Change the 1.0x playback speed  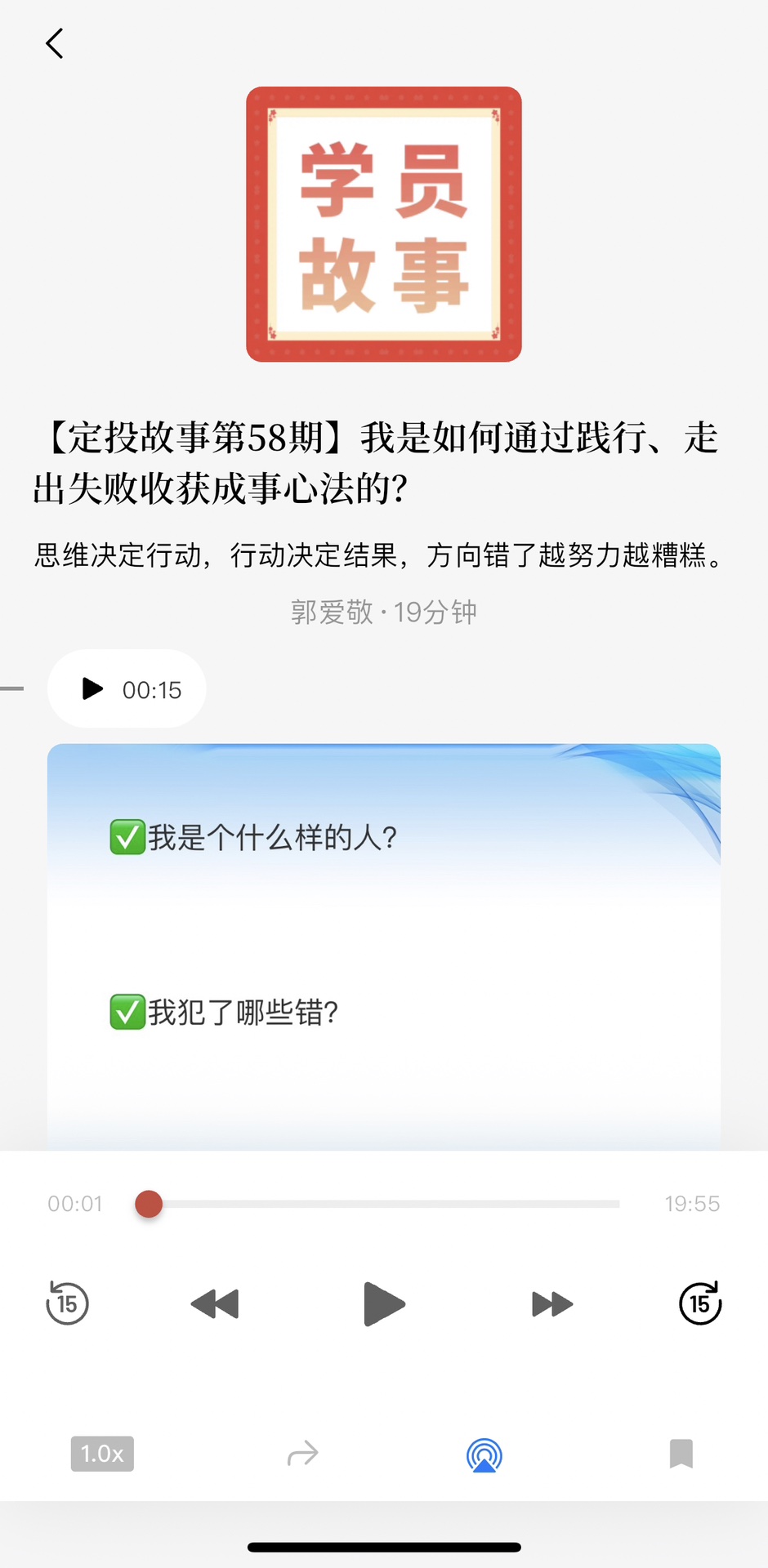[x=102, y=1454]
